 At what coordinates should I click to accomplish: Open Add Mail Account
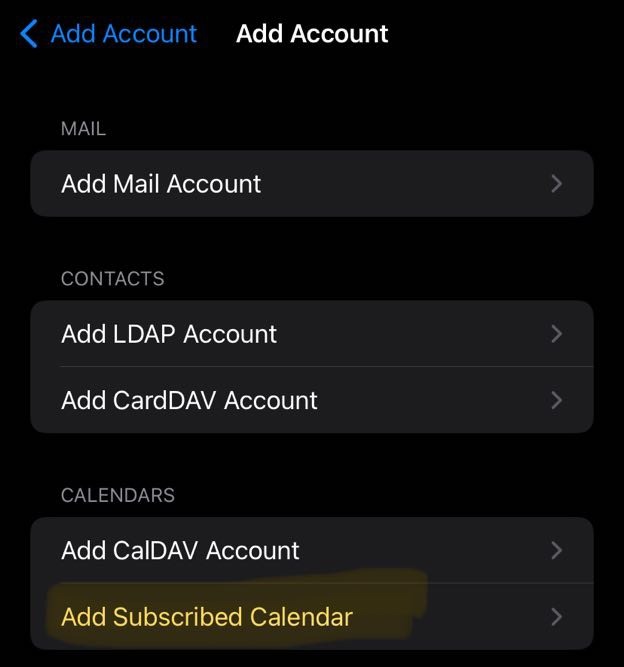(x=311, y=184)
